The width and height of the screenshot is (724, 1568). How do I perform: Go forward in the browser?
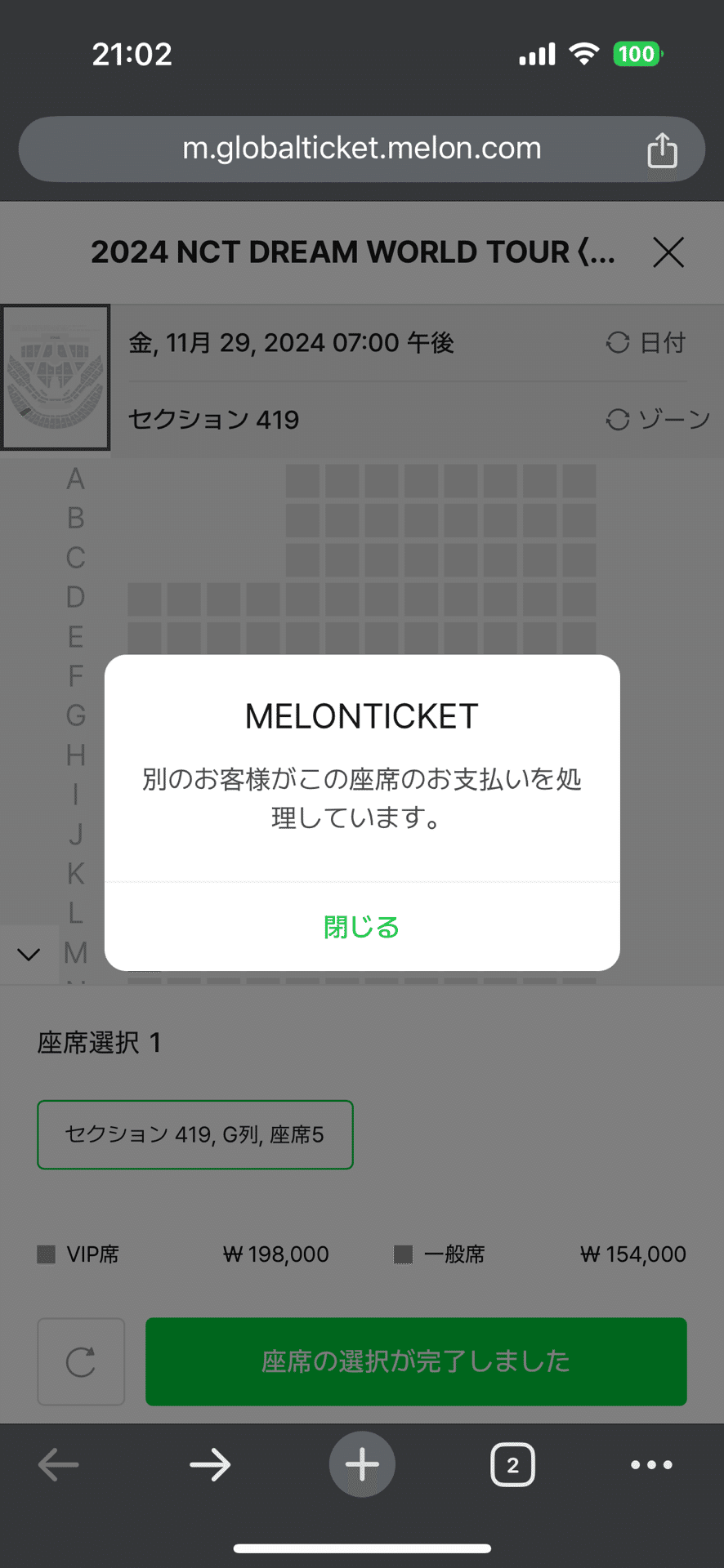pyautogui.click(x=210, y=1465)
